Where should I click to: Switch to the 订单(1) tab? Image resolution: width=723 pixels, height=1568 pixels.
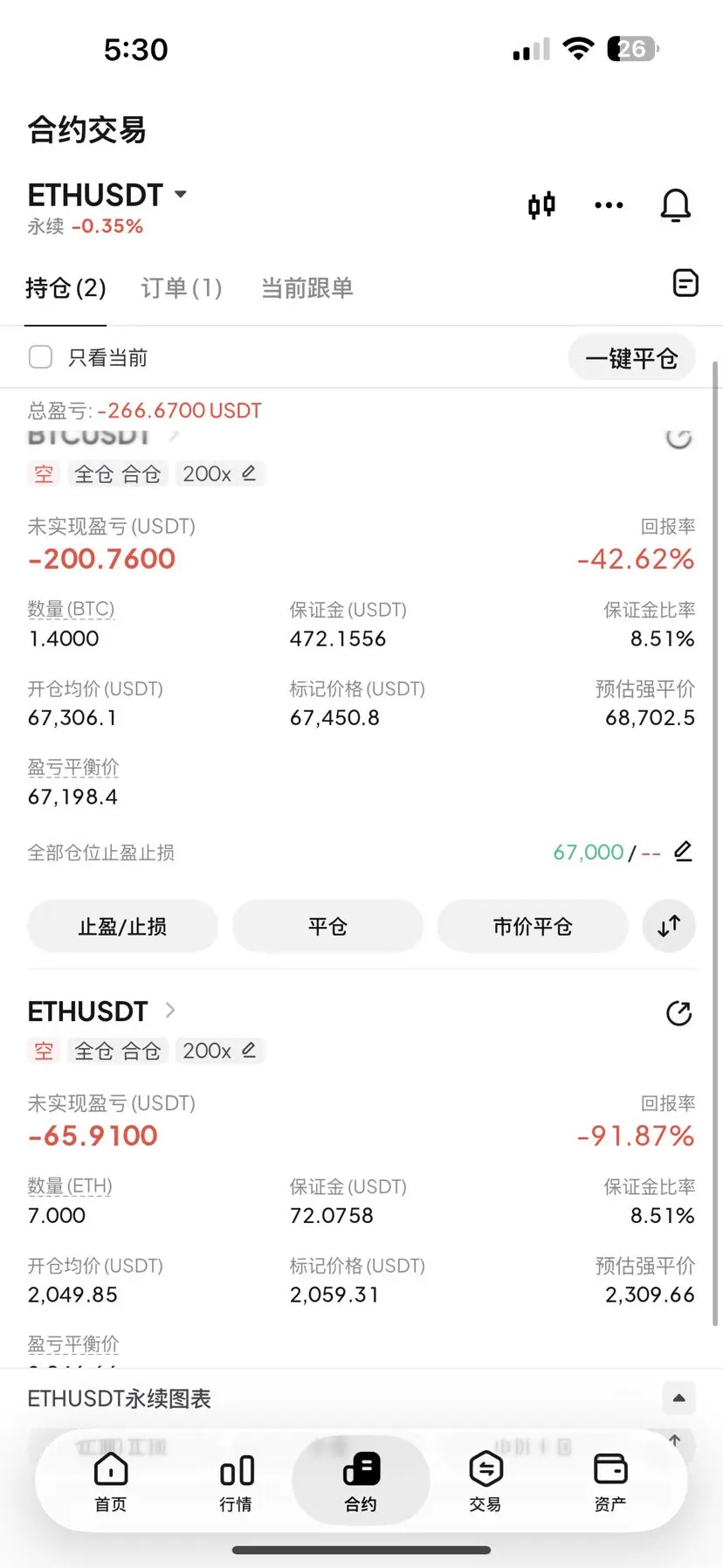coord(182,287)
